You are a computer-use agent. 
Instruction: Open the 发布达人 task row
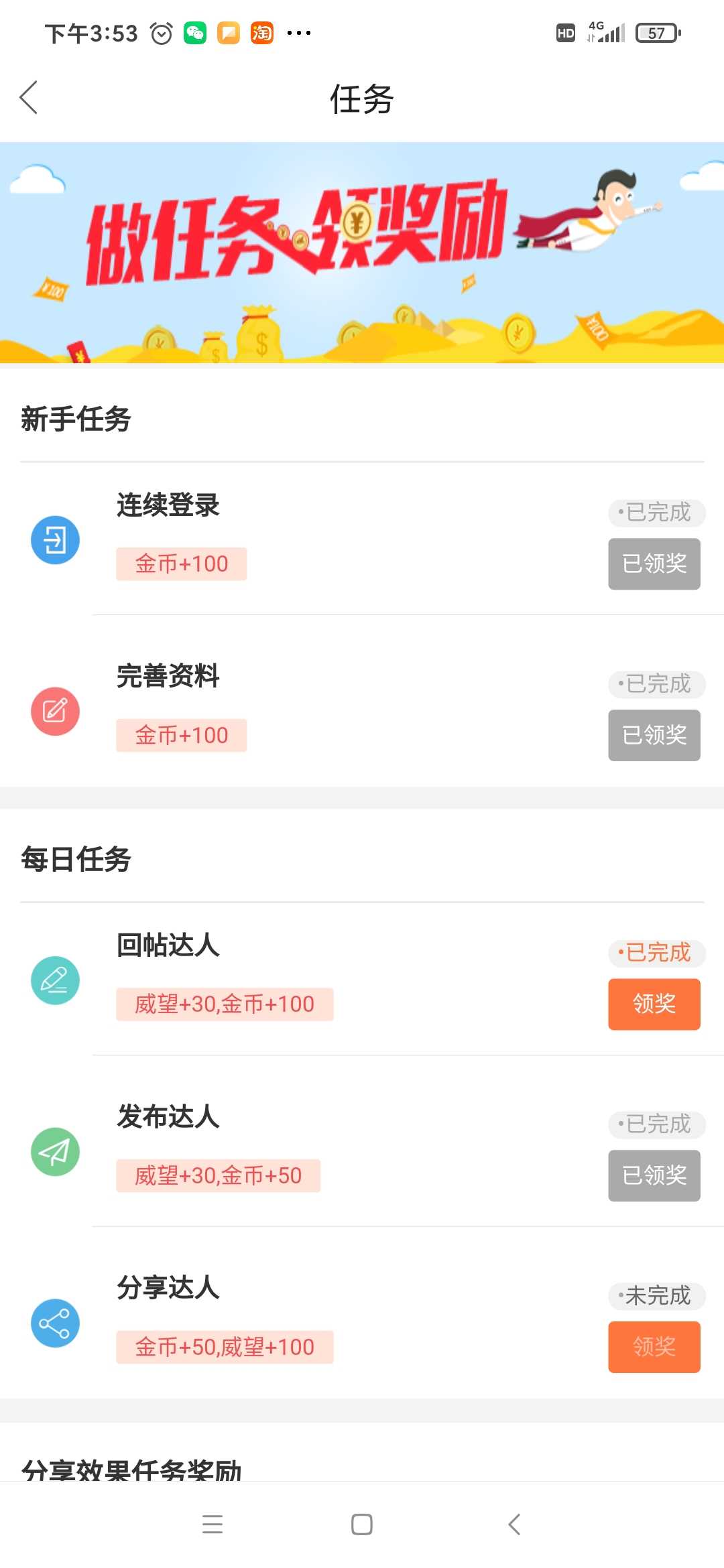click(362, 1141)
